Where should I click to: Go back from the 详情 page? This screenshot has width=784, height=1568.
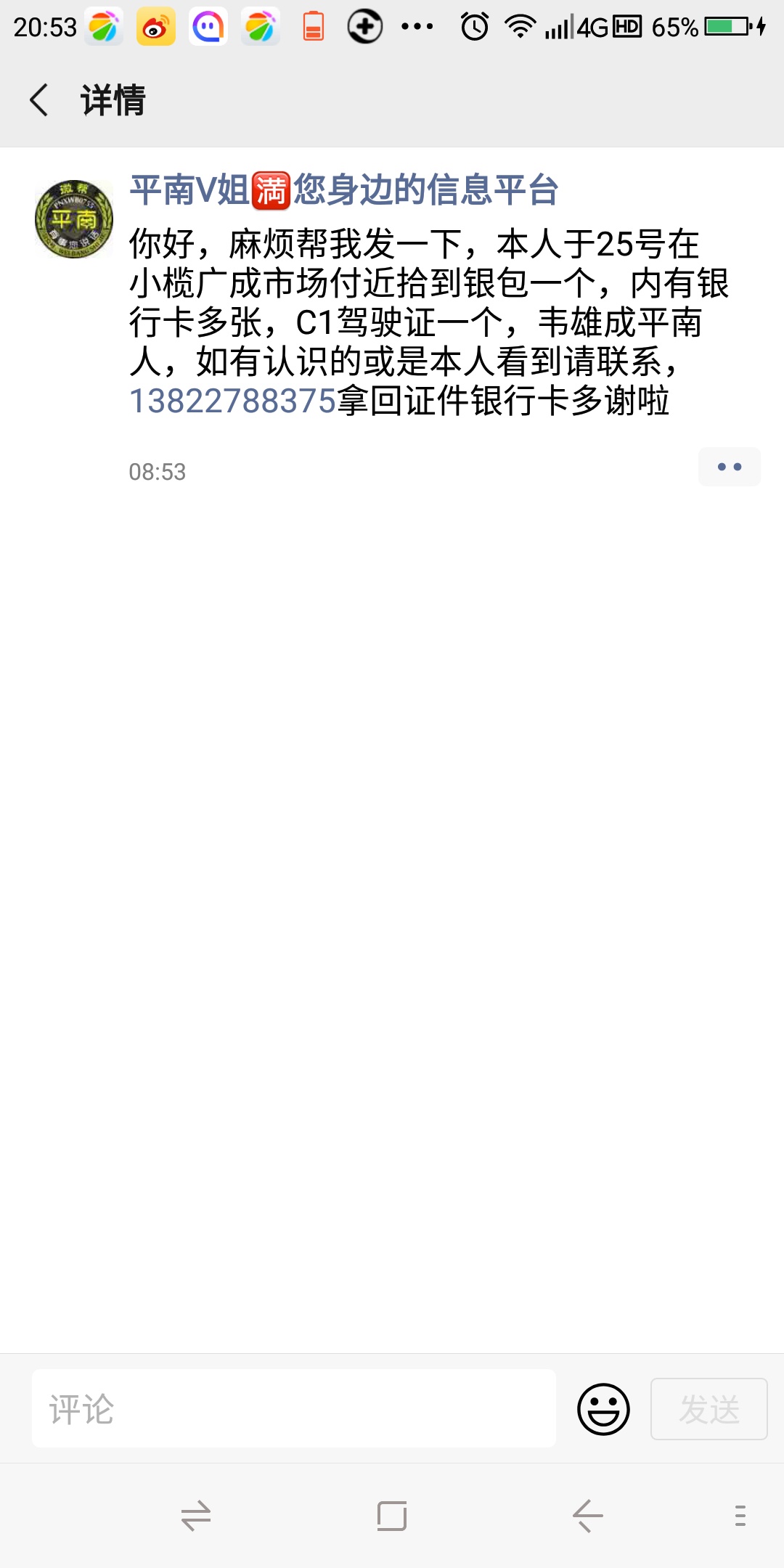pos(40,100)
